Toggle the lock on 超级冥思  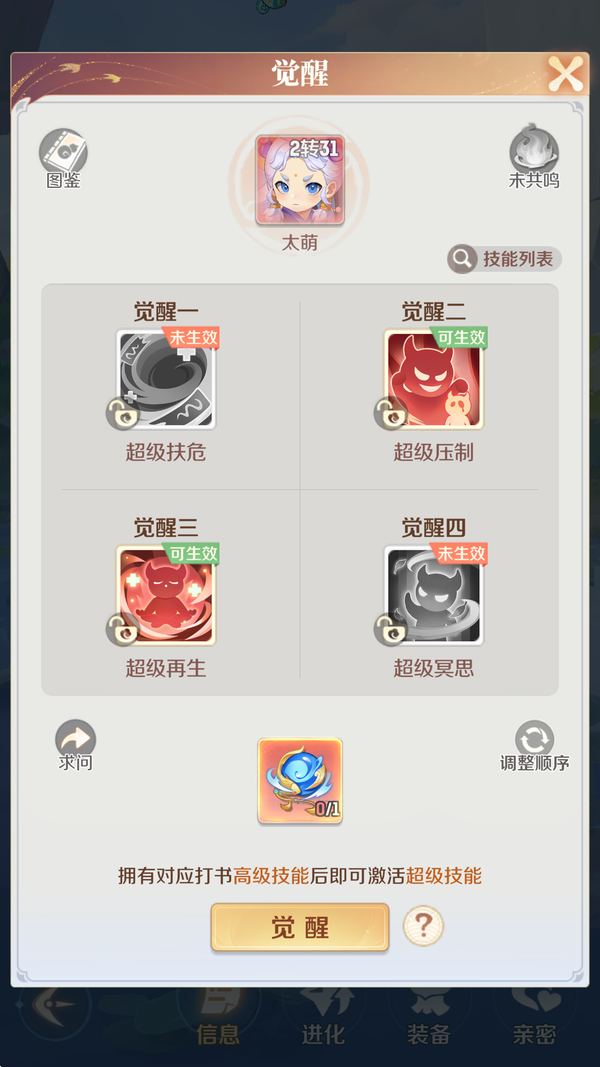click(389, 628)
